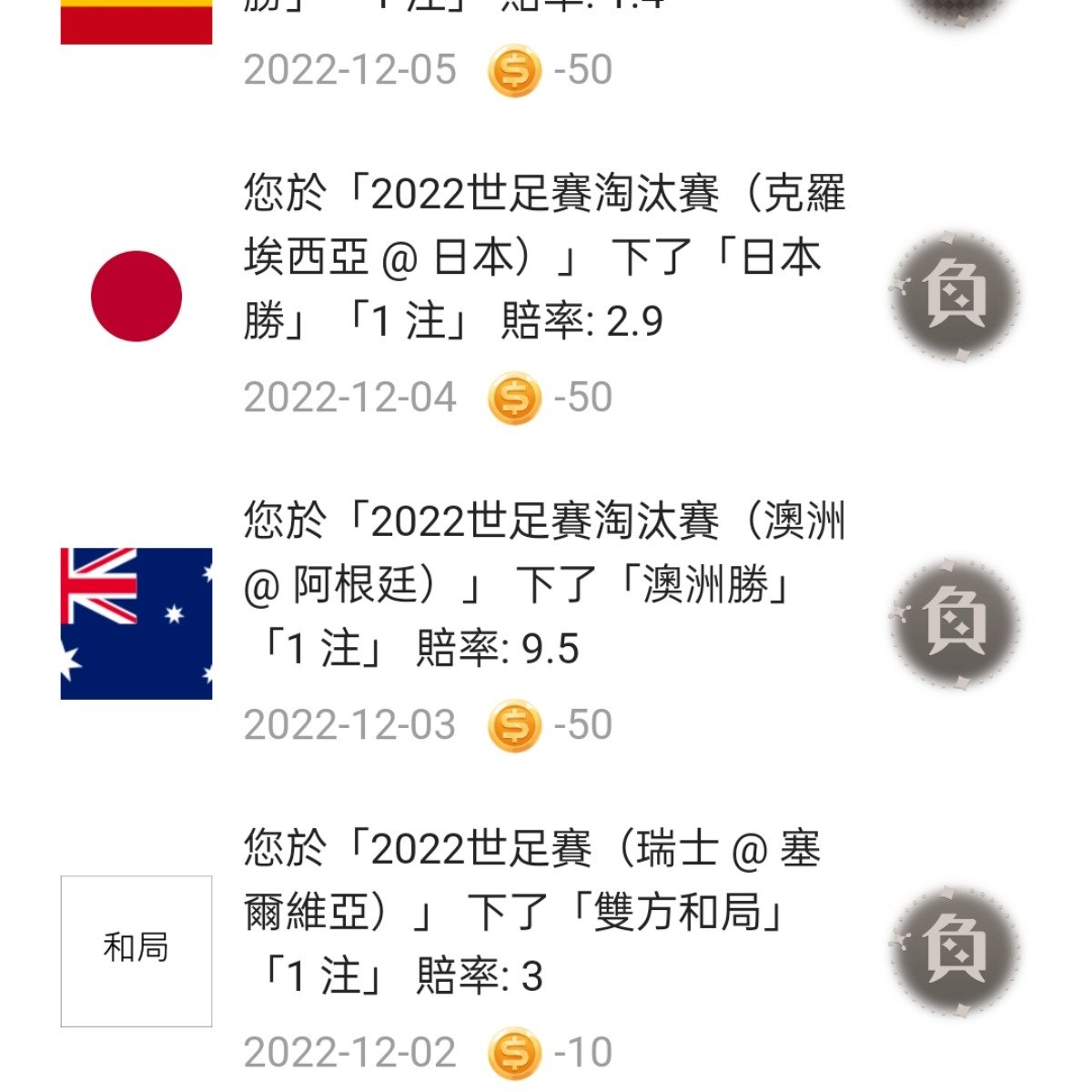Open the Australia @ Argentina bet record
Image resolution: width=1092 pixels, height=1092 pixels.
543,586
